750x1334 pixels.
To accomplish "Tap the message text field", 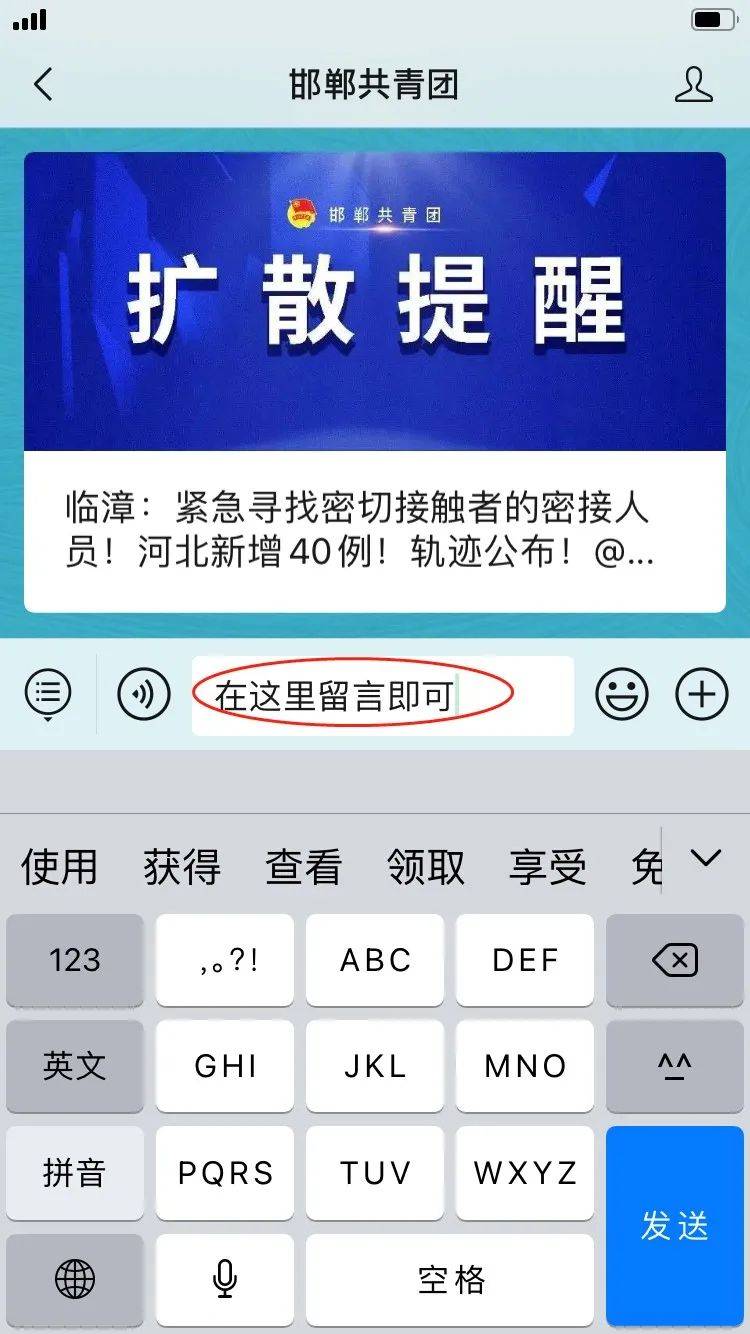I will click(x=382, y=696).
